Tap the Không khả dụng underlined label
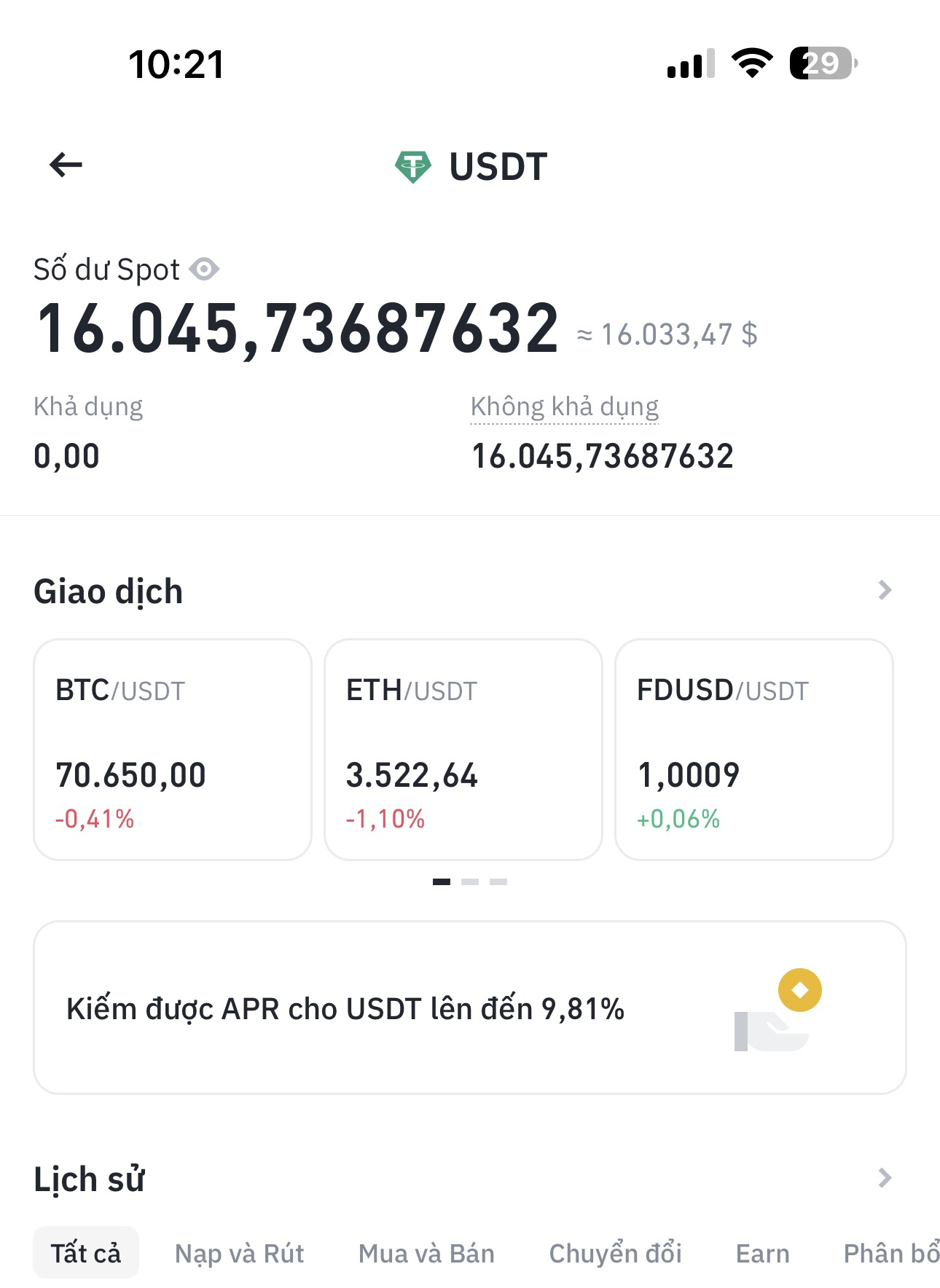Image resolution: width=940 pixels, height=1288 pixels. pos(564,407)
